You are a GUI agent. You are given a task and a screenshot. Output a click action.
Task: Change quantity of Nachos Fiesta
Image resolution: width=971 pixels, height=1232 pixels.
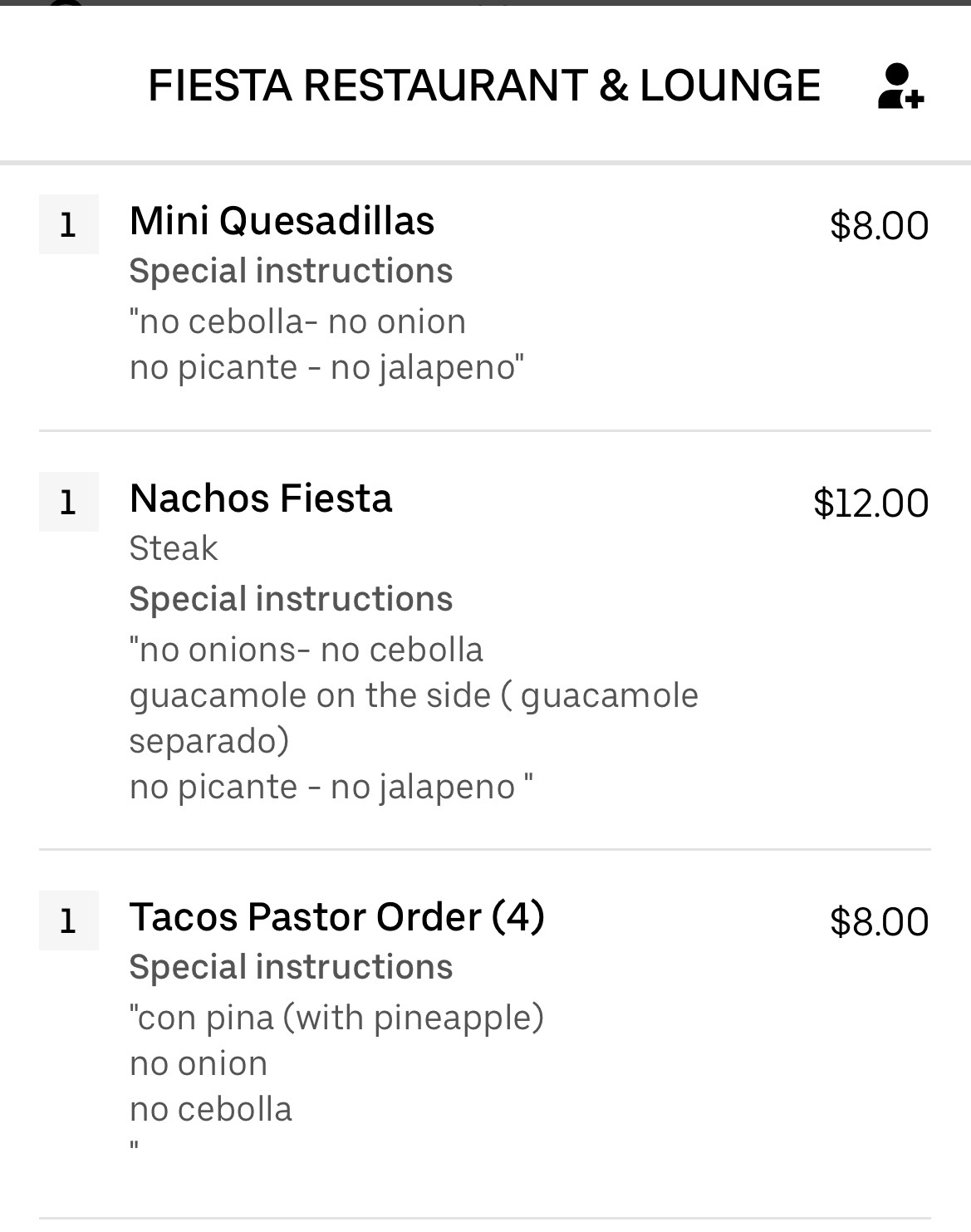[x=69, y=502]
